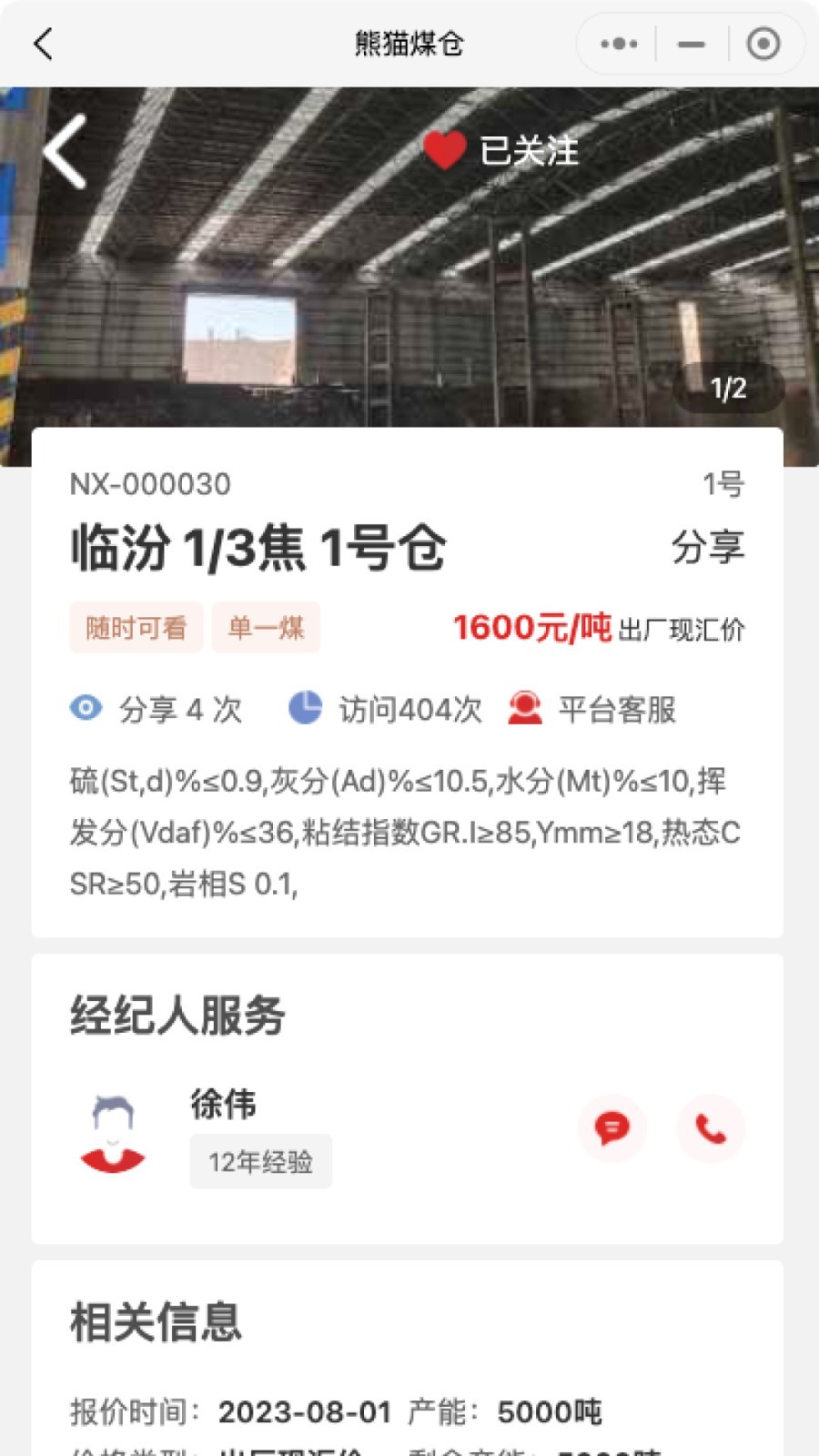
Task: Close the mini program with the circle button
Action: pyautogui.click(x=763, y=44)
